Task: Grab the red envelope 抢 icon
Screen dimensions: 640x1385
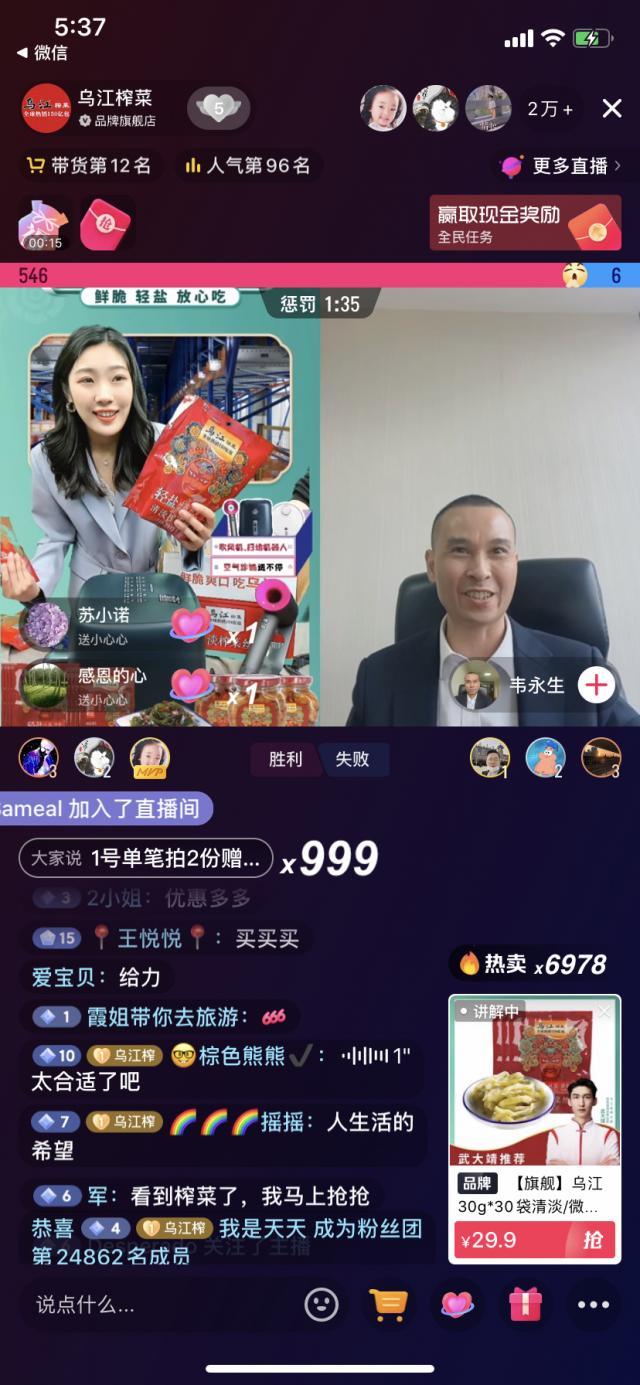Action: pyautogui.click(x=105, y=224)
